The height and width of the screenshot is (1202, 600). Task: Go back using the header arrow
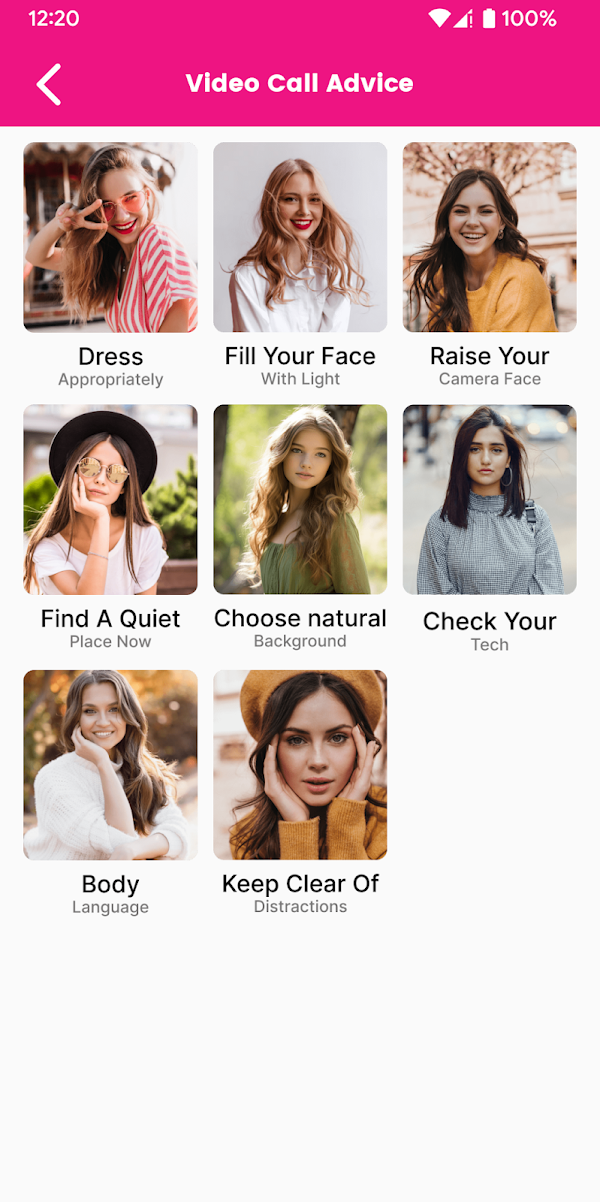[x=49, y=84]
